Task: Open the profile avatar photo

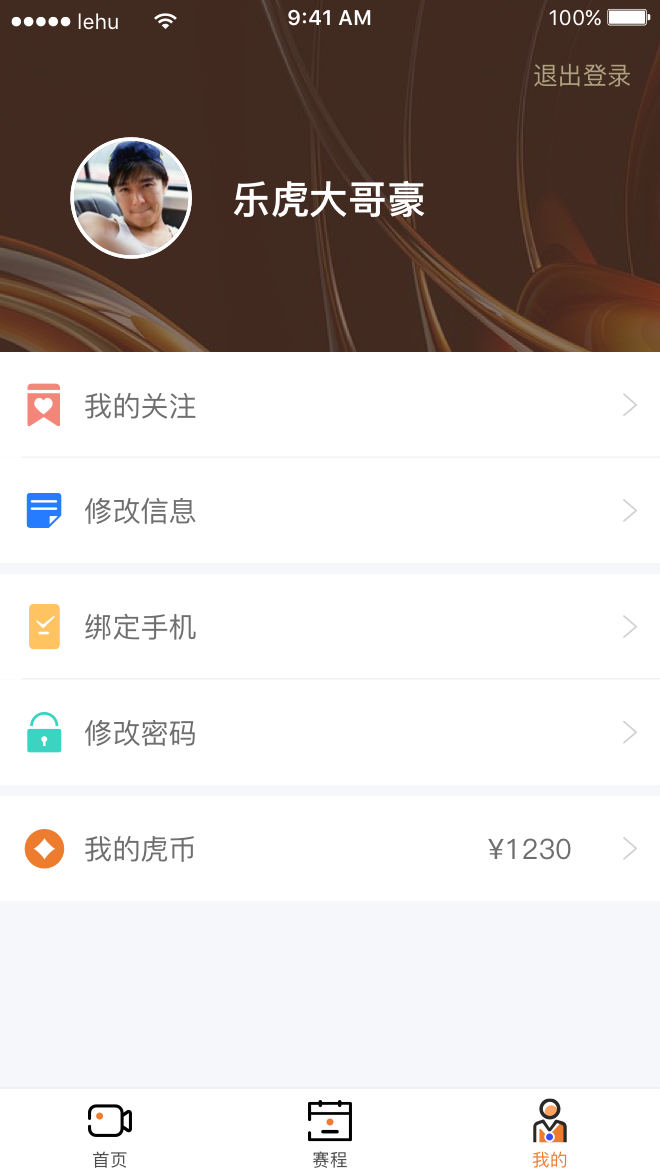Action: [131, 198]
